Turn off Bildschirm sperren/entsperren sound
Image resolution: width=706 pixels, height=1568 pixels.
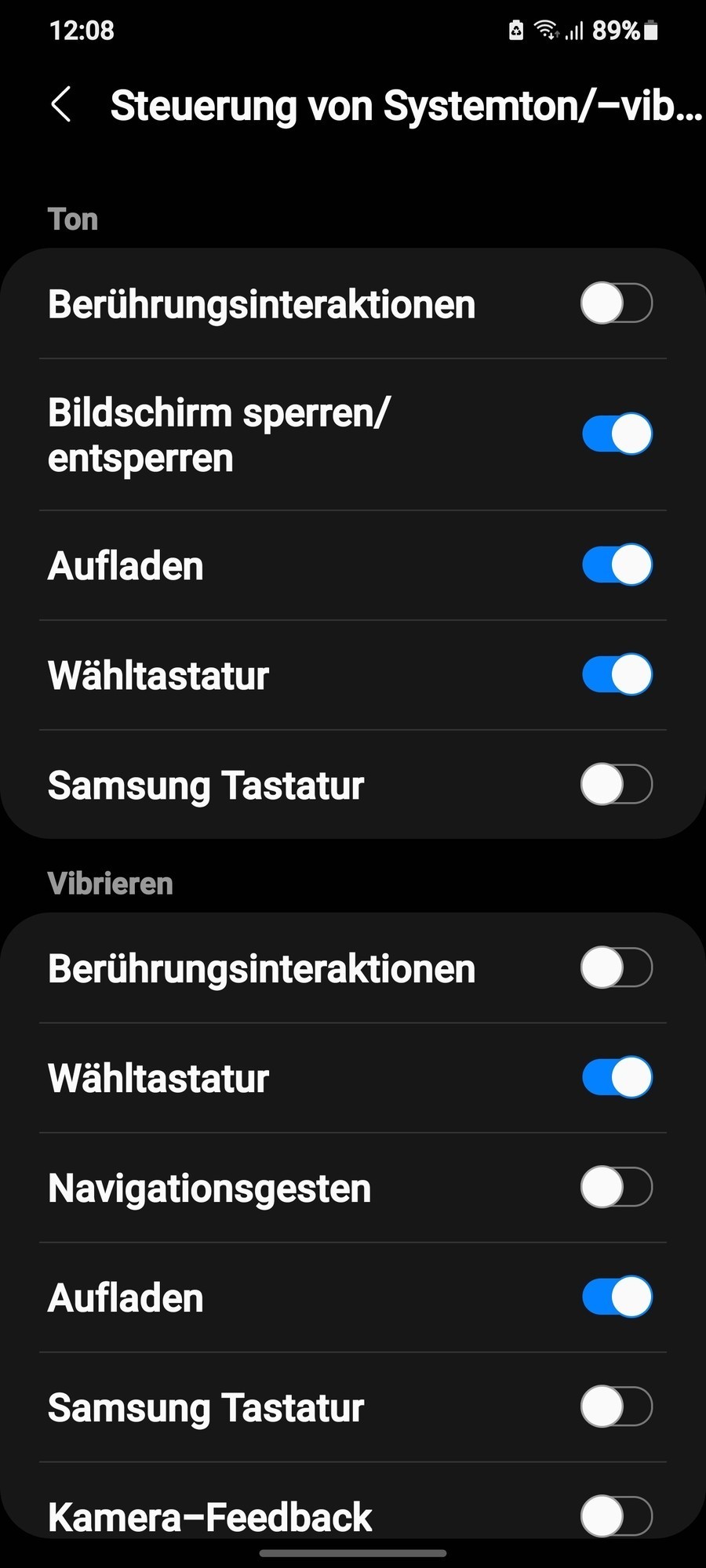(x=617, y=434)
